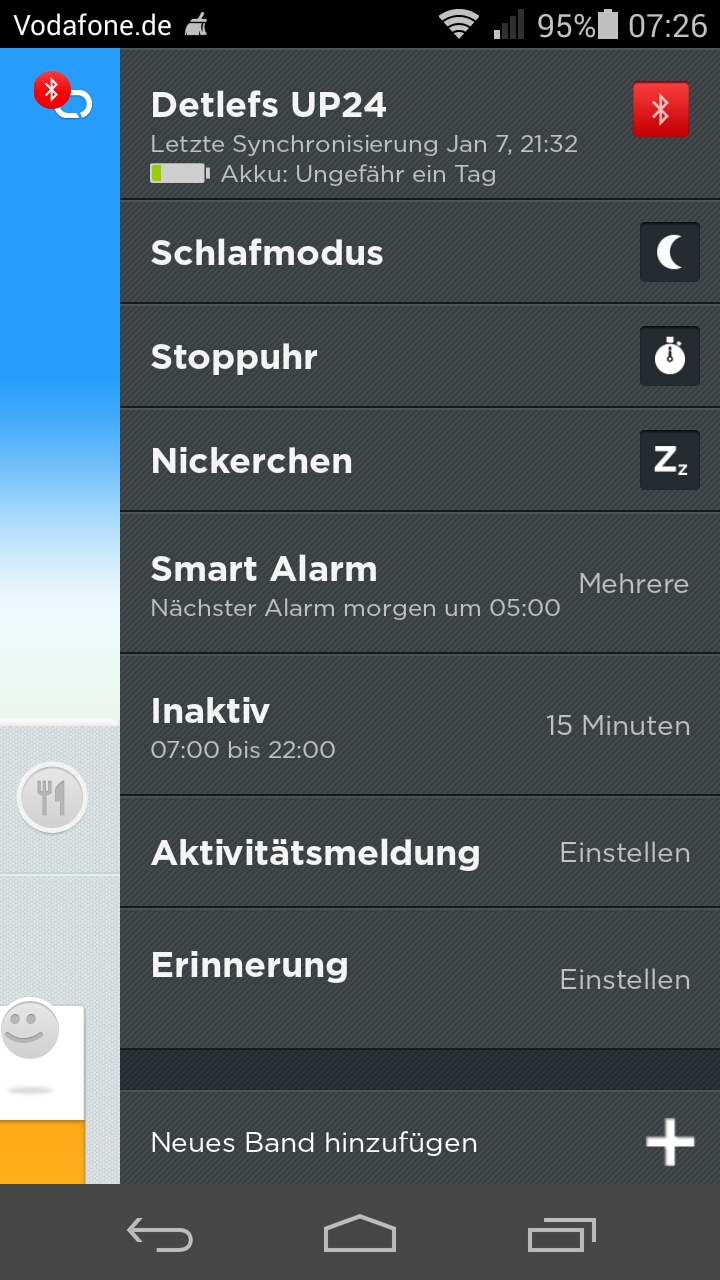Set up Aktivitätsmeldung
This screenshot has height=1280, width=720.
pos(419,853)
